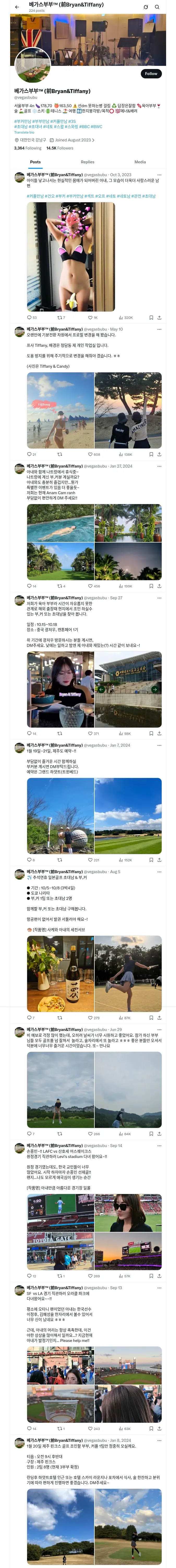The image size is (176, 1568).
Task: Switch to the Media tab
Action: point(140,162)
